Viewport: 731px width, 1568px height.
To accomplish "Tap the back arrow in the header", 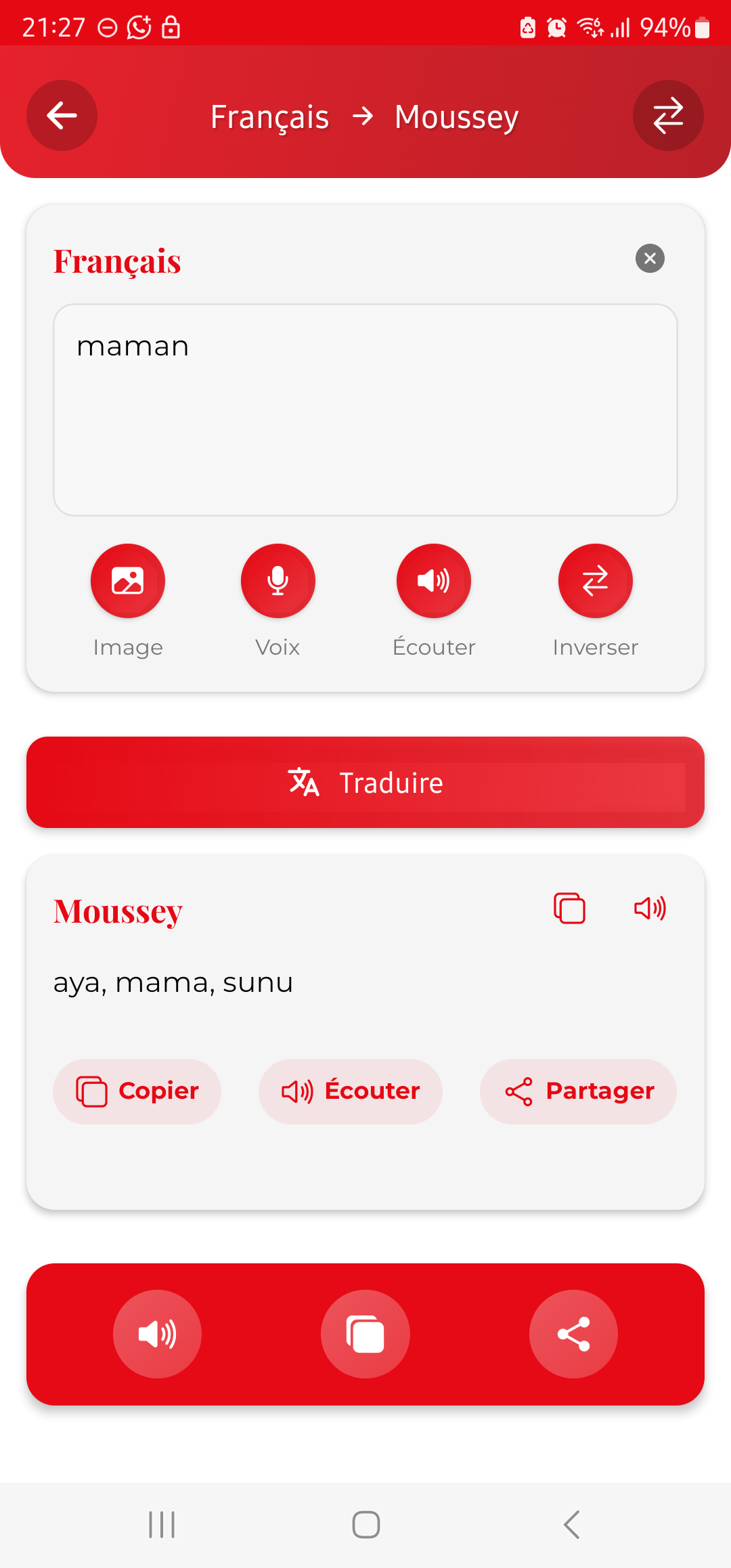I will (x=62, y=115).
